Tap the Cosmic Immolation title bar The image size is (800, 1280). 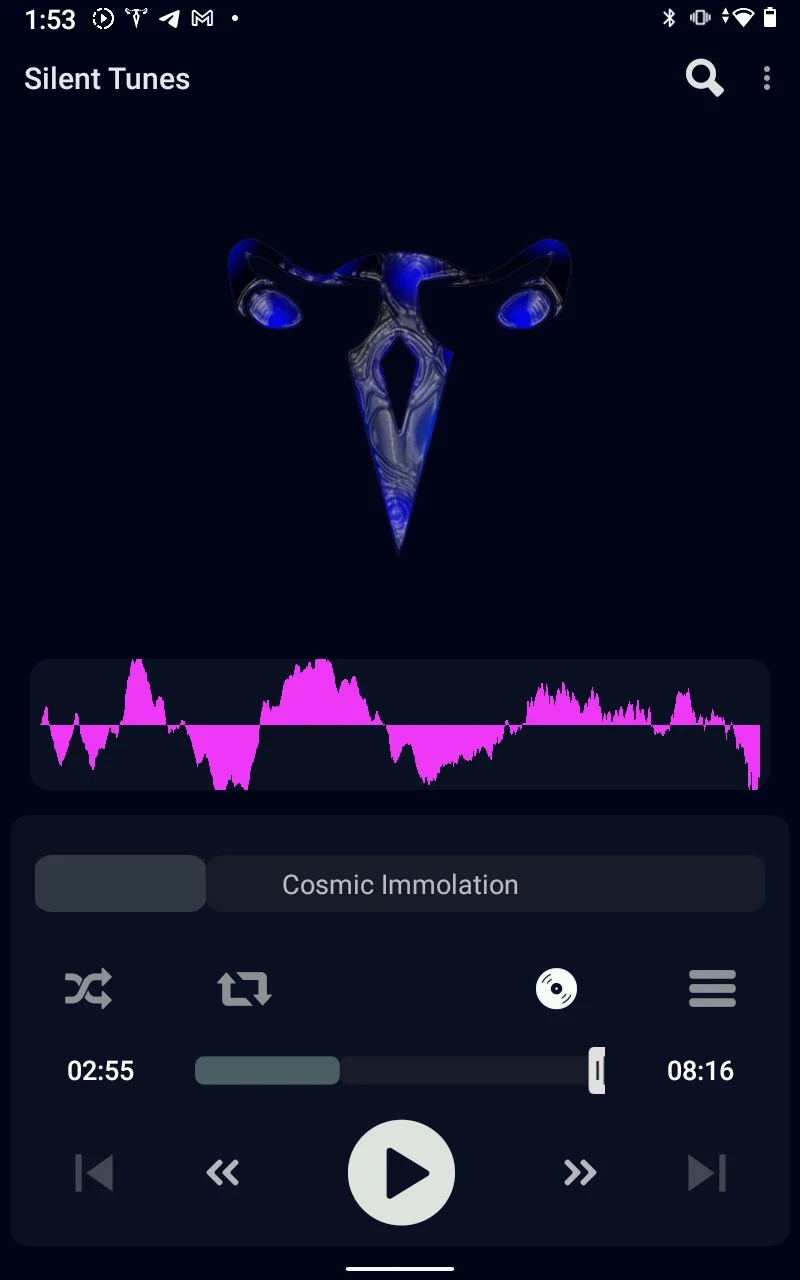(400, 884)
